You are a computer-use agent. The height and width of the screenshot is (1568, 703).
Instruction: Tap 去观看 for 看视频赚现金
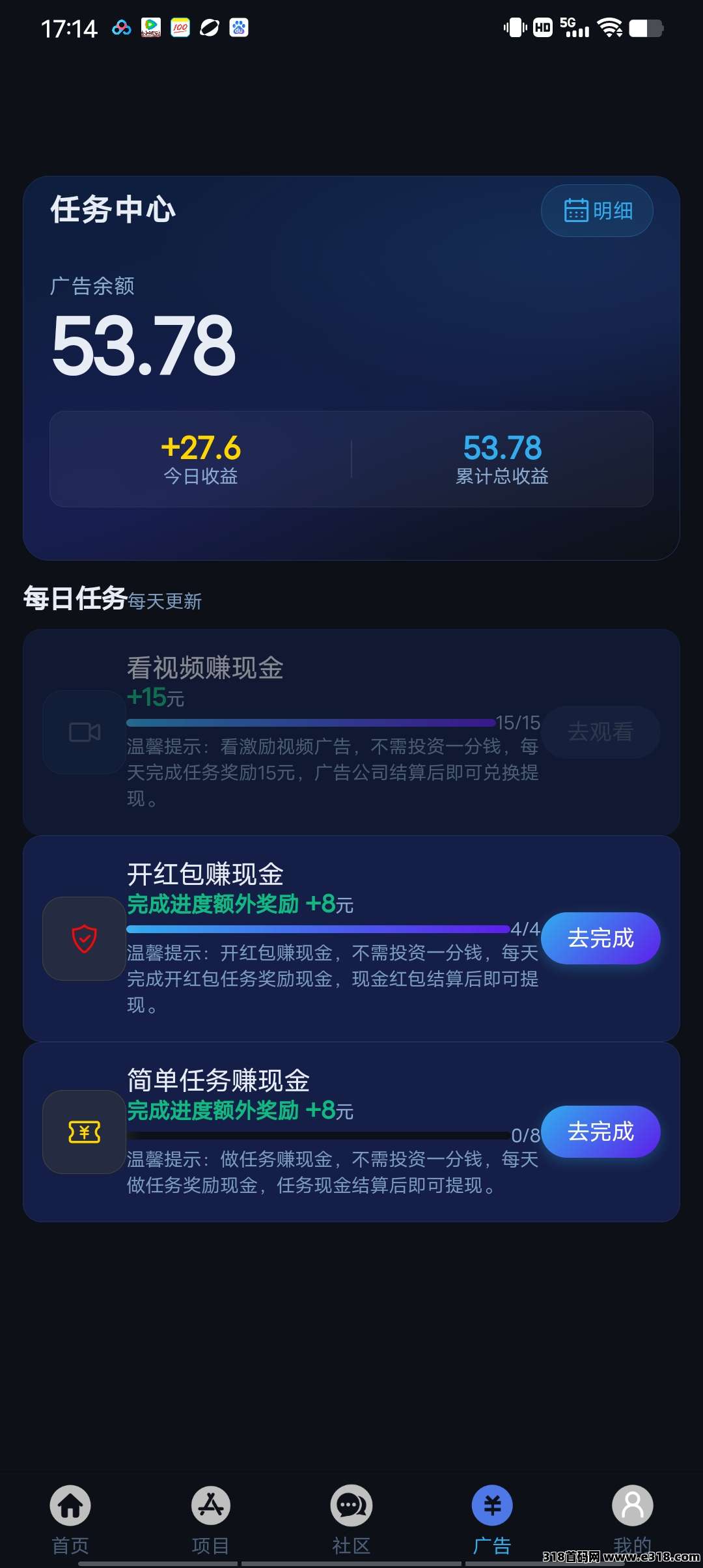(600, 732)
